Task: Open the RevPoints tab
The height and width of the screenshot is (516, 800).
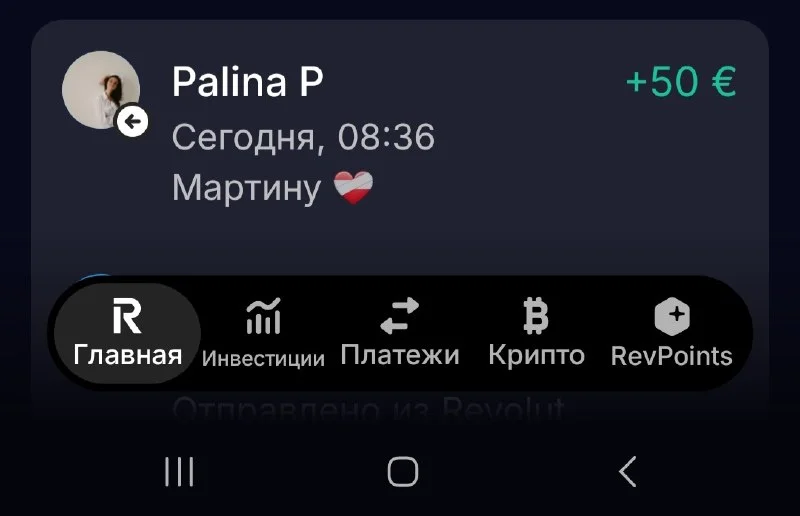Action: coord(671,334)
